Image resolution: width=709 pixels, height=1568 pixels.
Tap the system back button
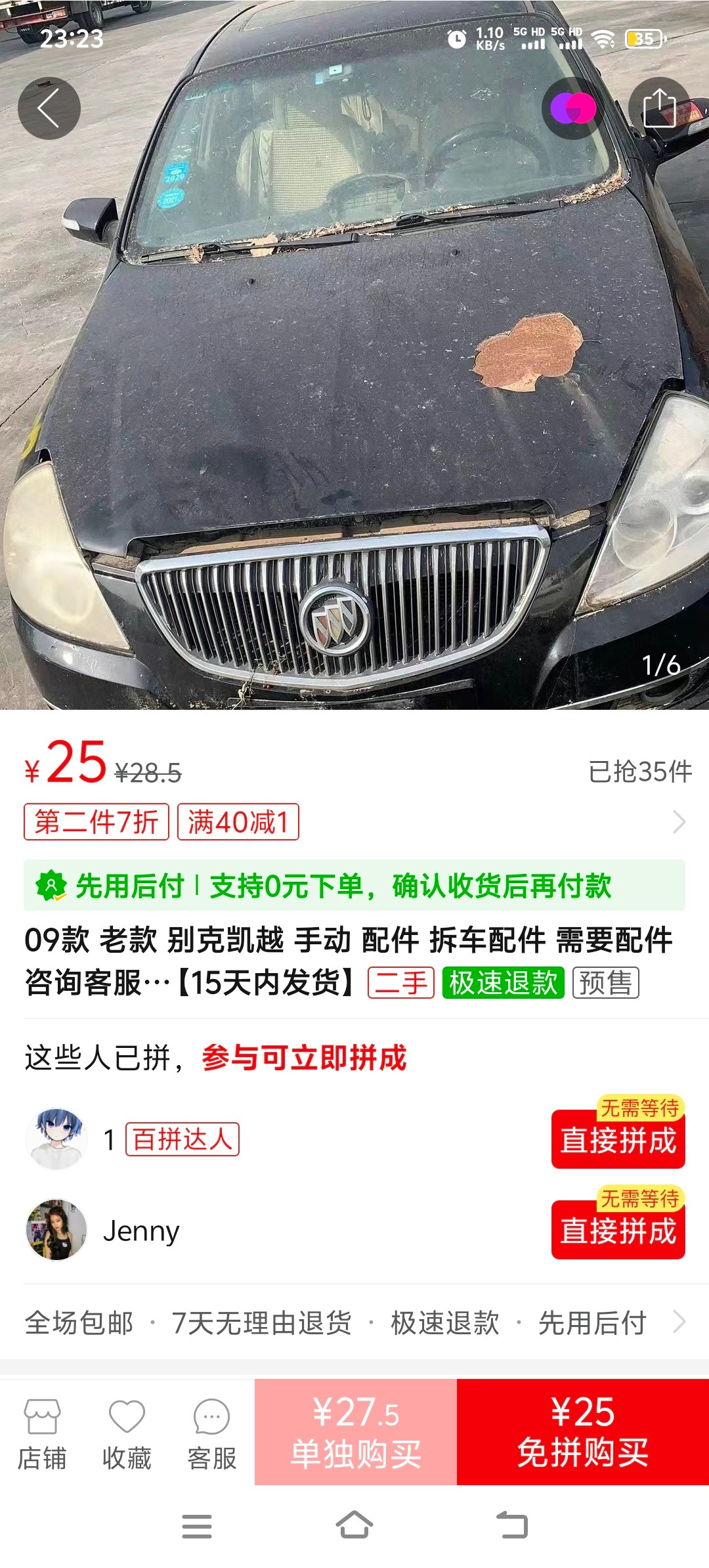(x=512, y=1525)
